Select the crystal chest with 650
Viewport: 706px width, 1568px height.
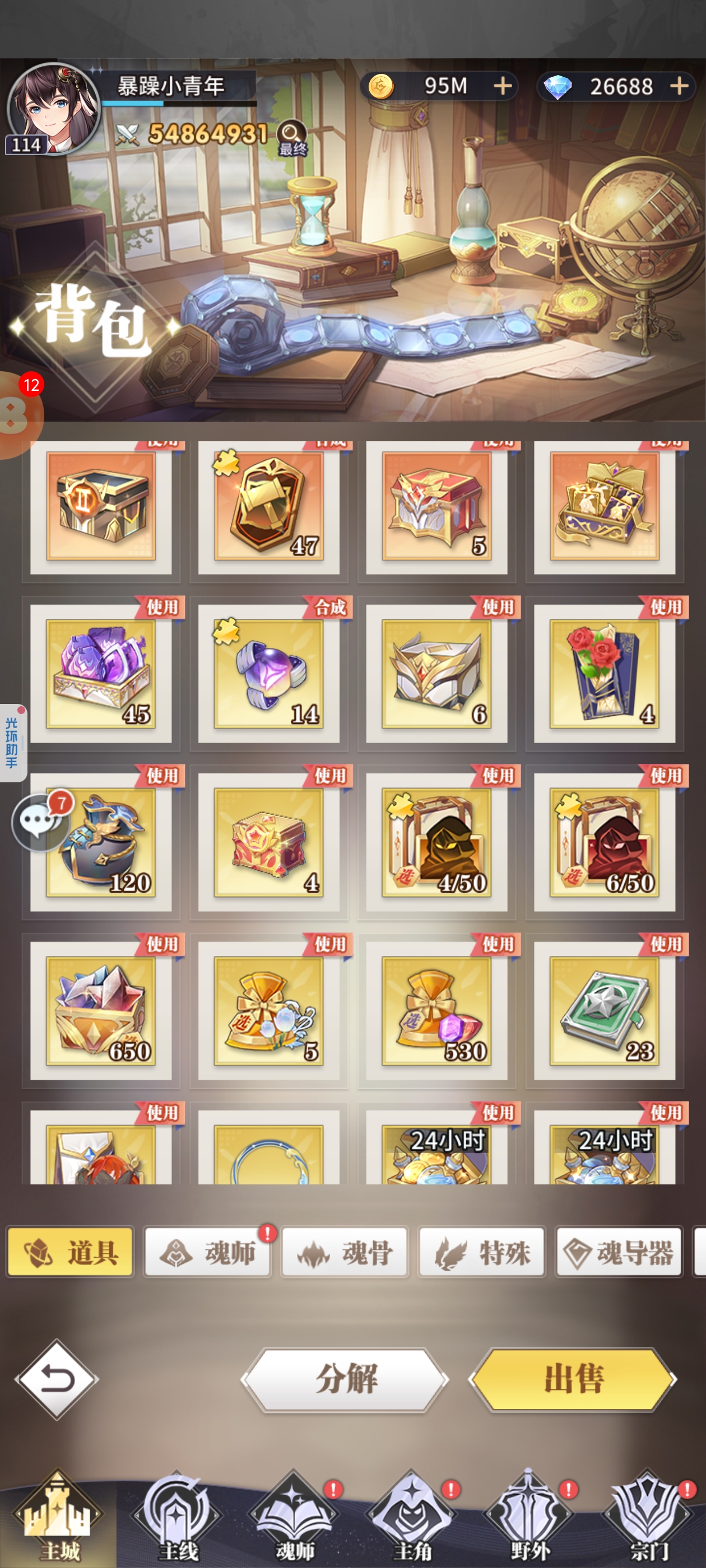pos(101,1010)
